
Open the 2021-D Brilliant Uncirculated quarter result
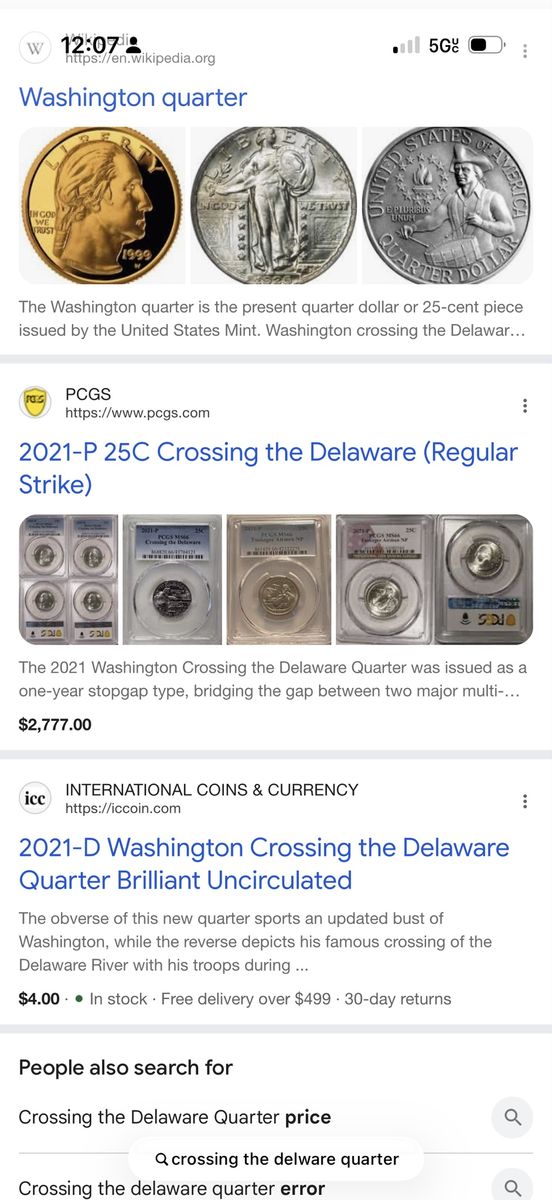tap(264, 864)
